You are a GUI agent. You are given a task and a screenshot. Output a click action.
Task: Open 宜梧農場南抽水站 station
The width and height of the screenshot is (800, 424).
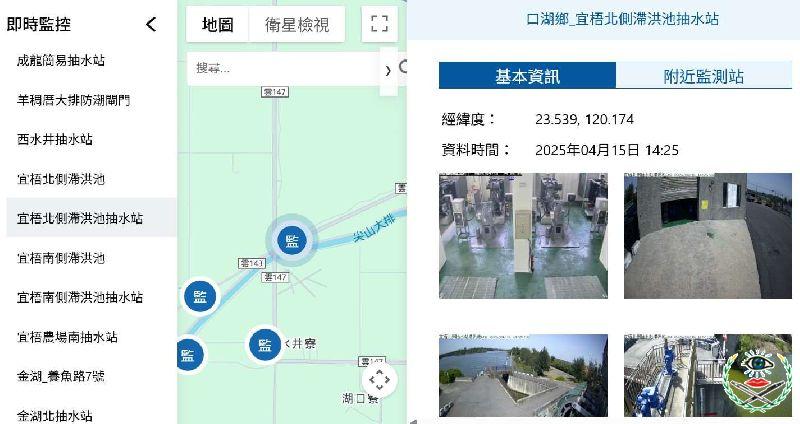[x=67, y=337]
